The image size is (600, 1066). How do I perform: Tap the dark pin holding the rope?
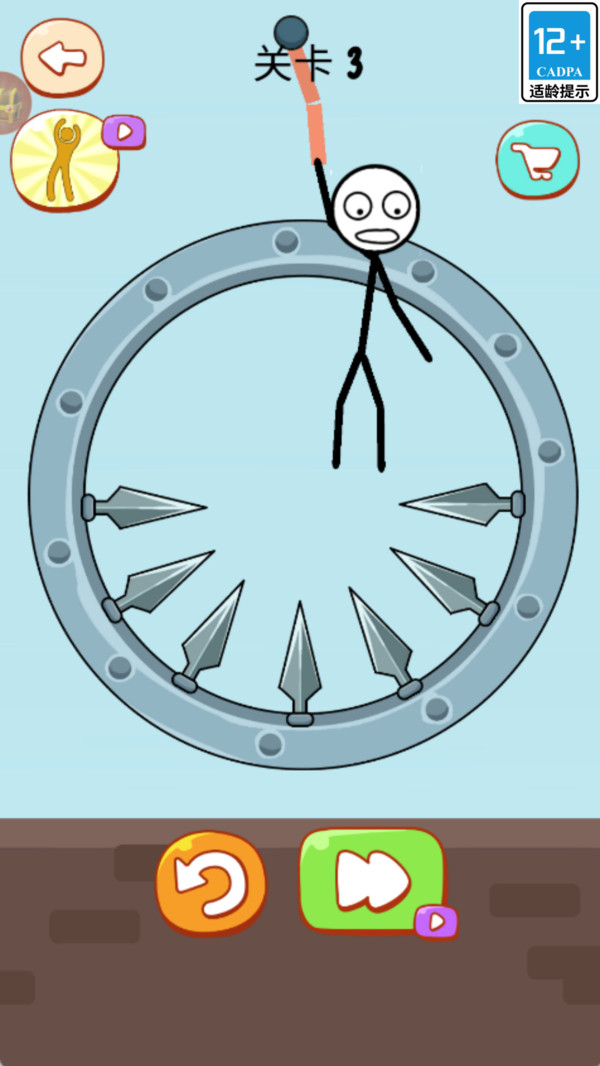(291, 32)
